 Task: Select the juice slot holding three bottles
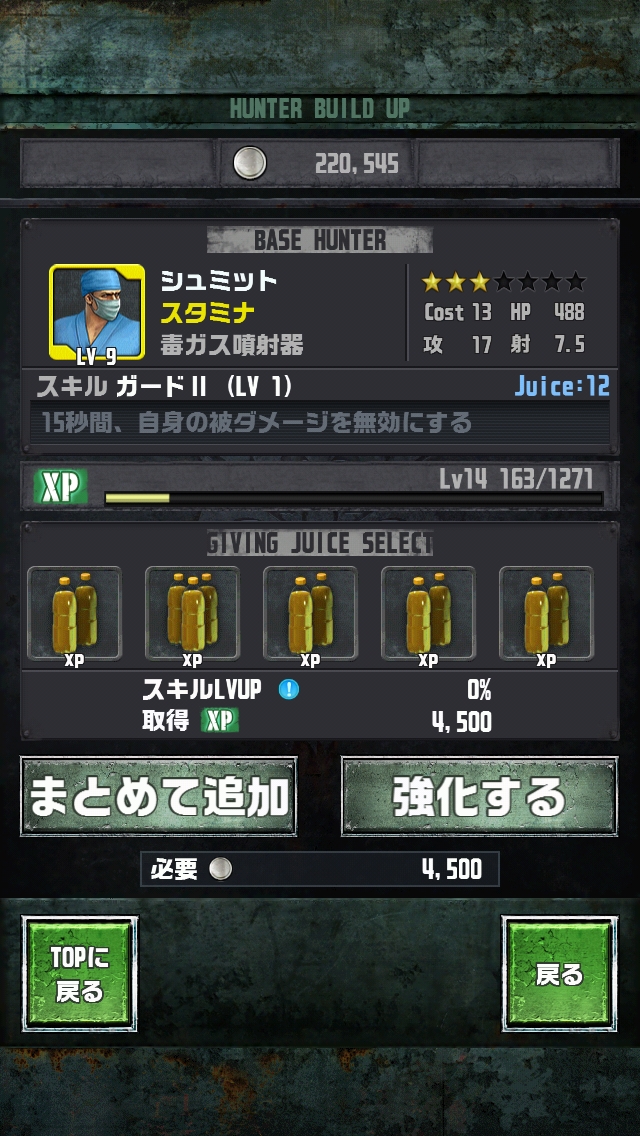[192, 614]
